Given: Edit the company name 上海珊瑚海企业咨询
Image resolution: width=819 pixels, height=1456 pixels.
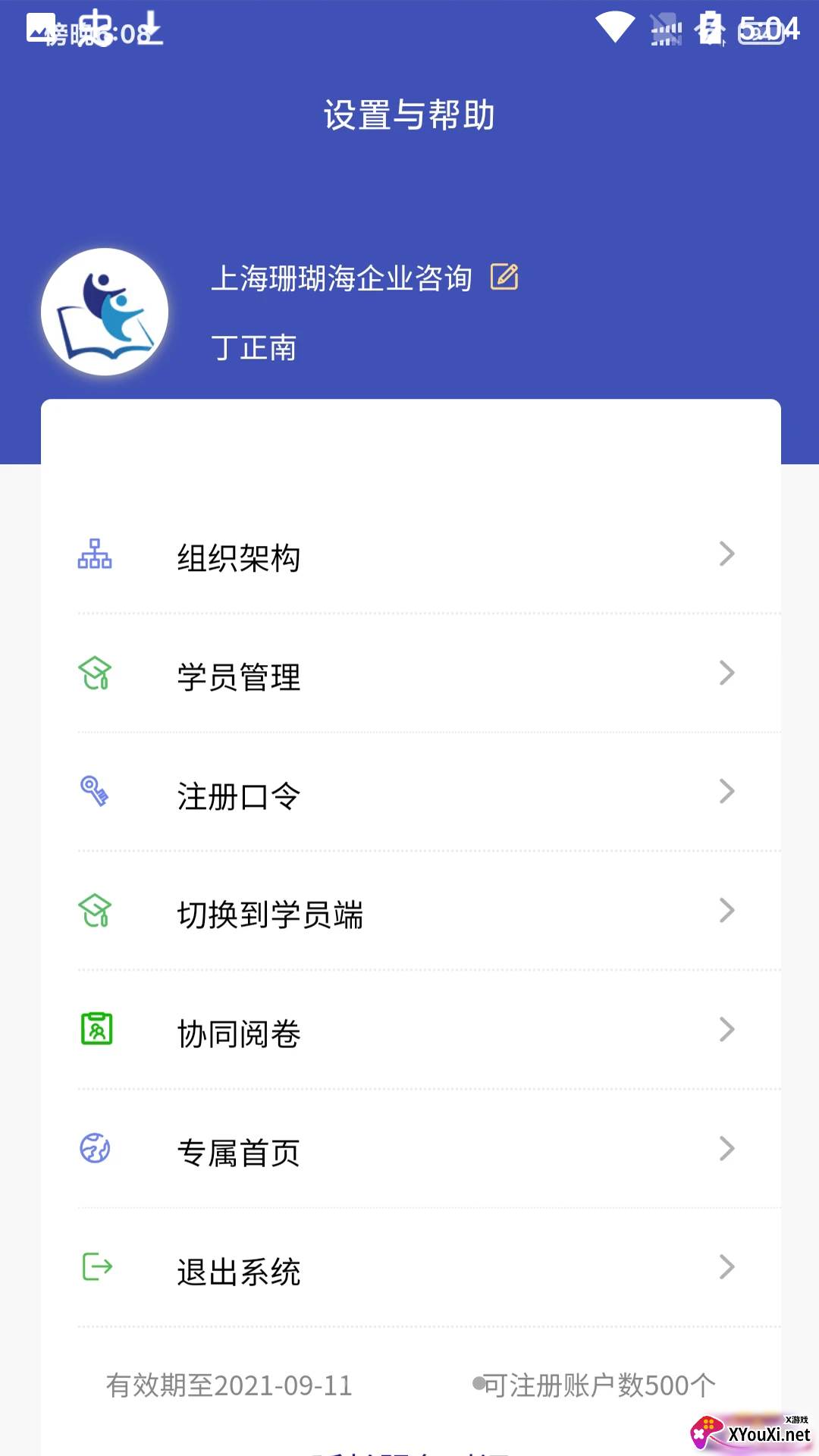Looking at the screenshot, I should point(504,278).
